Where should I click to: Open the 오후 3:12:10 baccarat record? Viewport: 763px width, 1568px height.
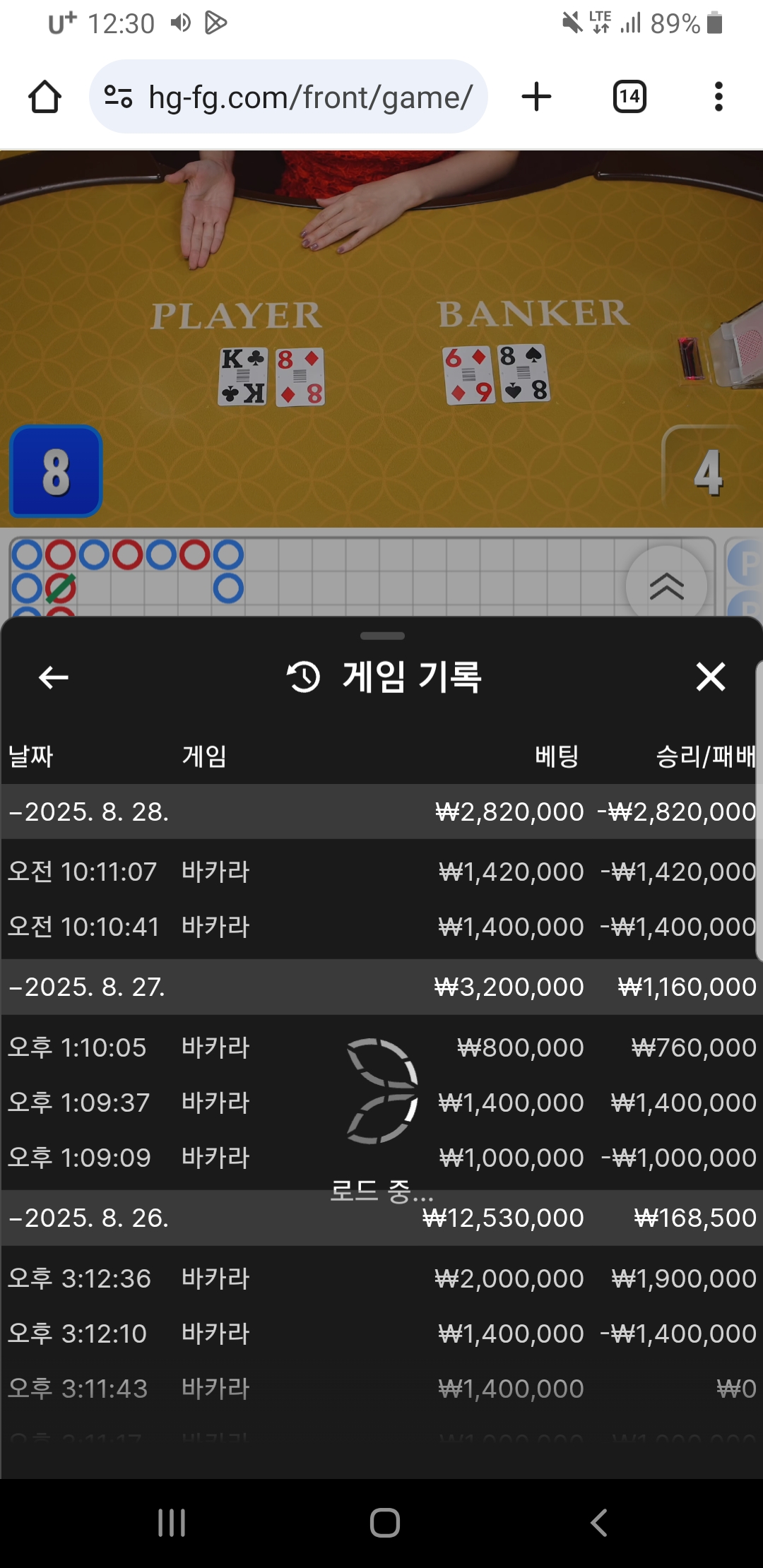point(381,1334)
